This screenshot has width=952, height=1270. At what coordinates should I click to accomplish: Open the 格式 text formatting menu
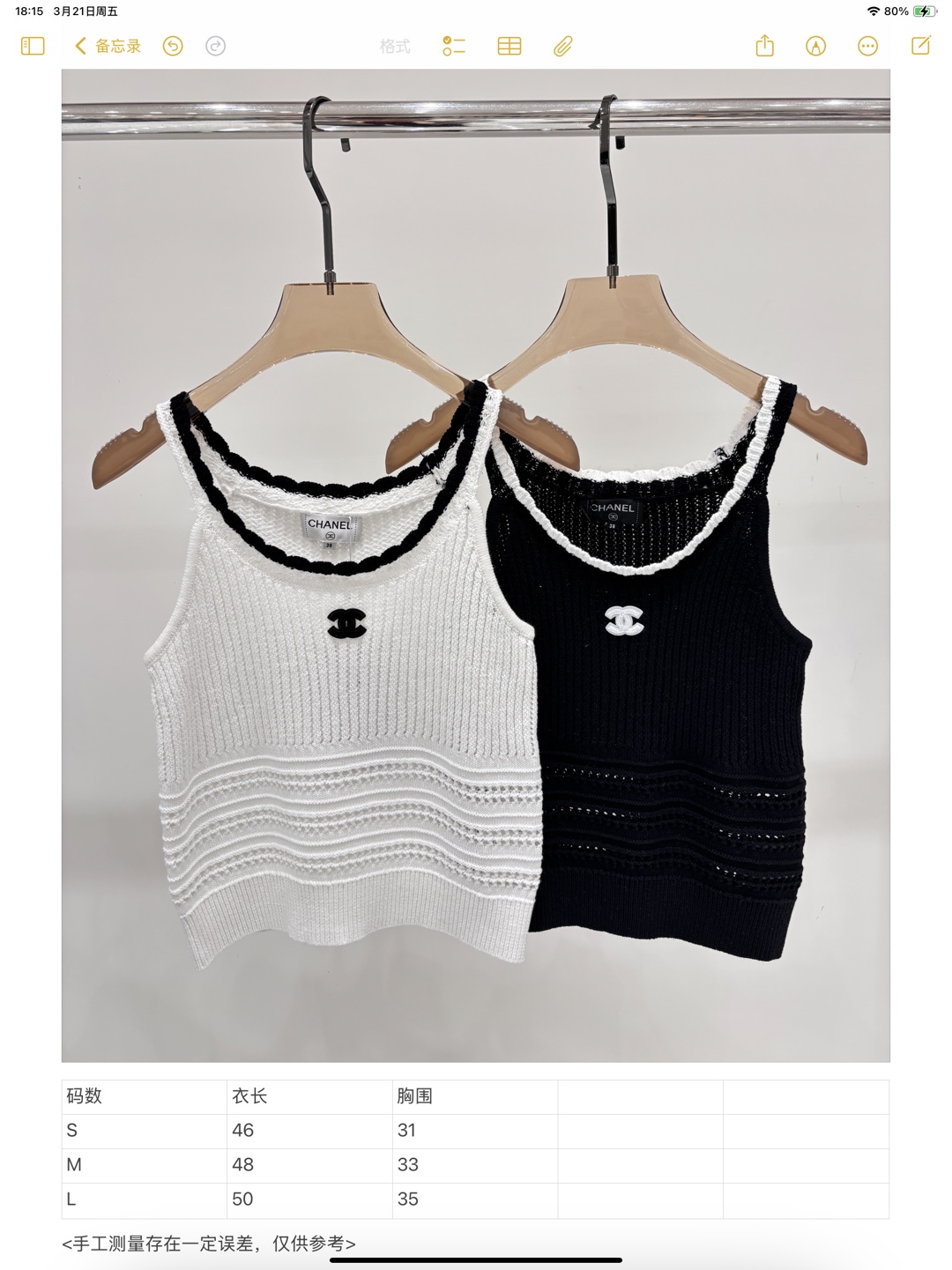point(395,46)
